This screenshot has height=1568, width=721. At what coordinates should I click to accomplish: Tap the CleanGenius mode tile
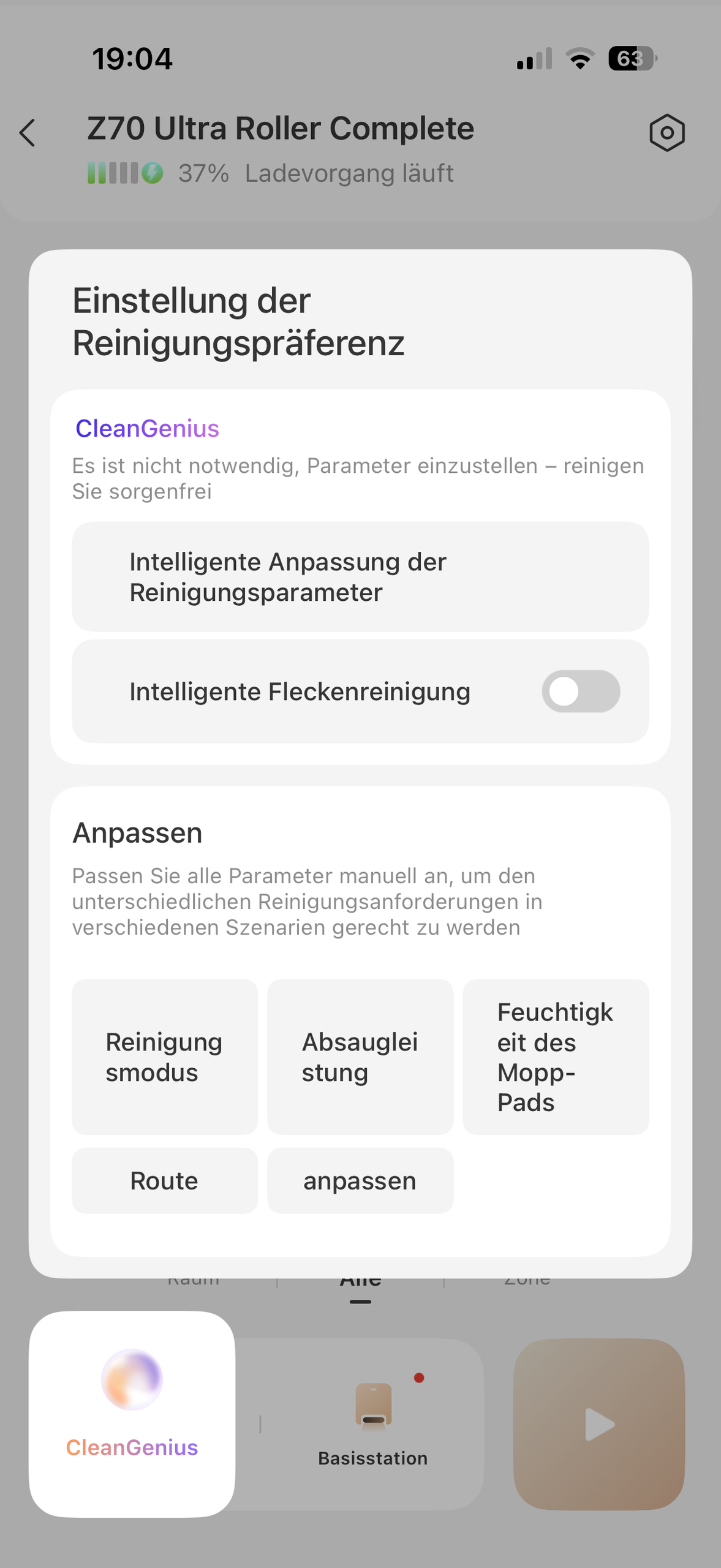click(132, 1414)
